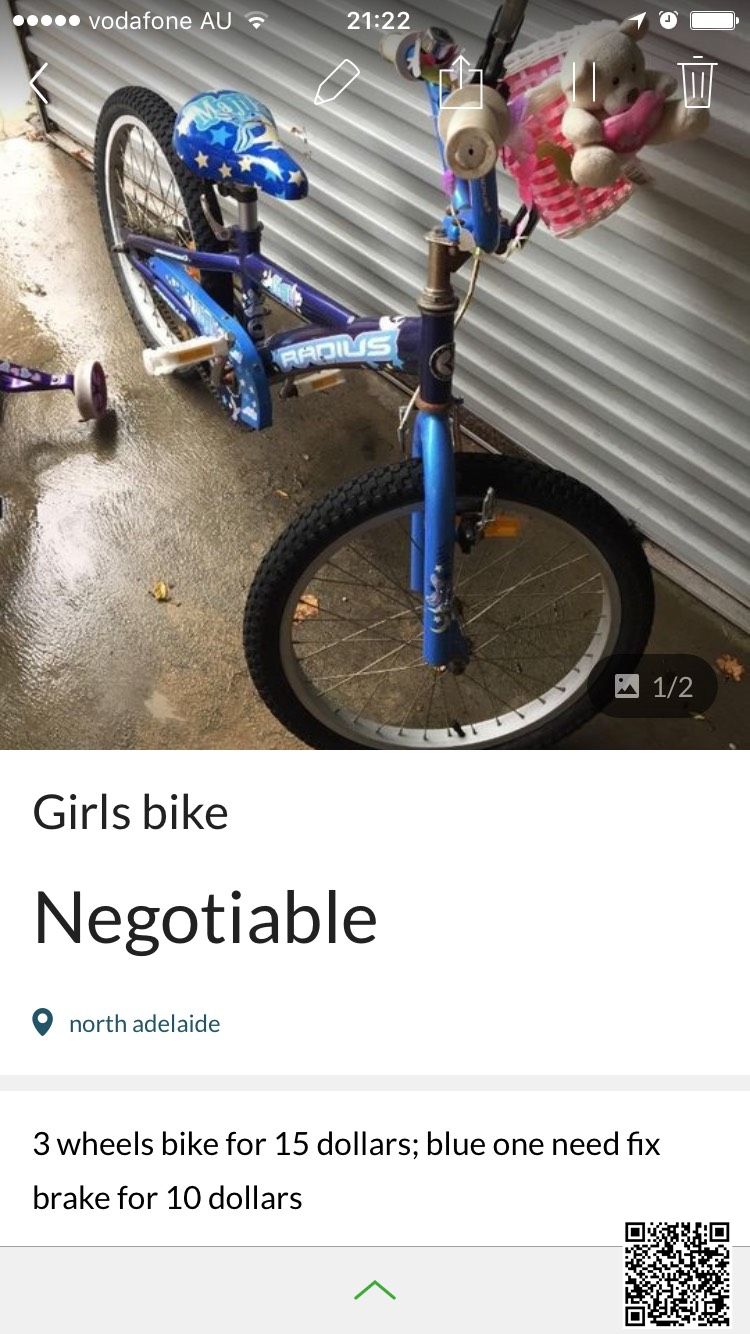
Task: Delete this listing via the trash icon
Action: point(697,83)
